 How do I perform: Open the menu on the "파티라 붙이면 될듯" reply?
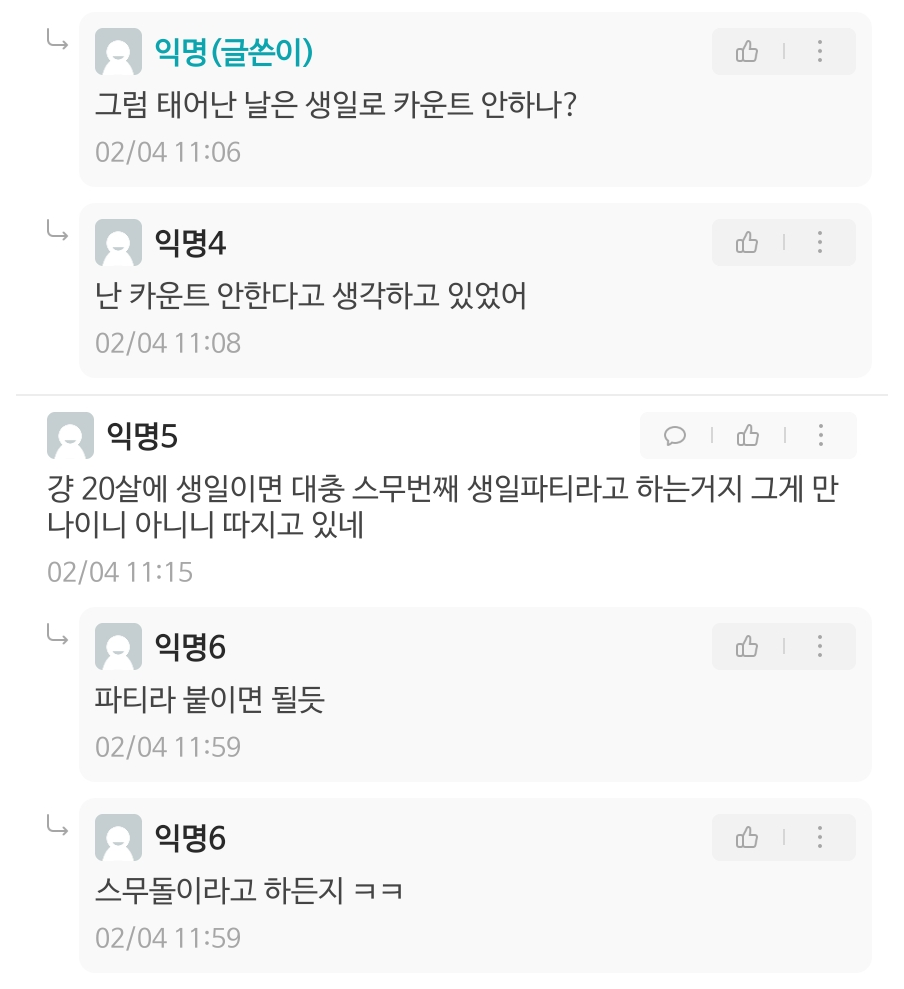[x=820, y=646]
